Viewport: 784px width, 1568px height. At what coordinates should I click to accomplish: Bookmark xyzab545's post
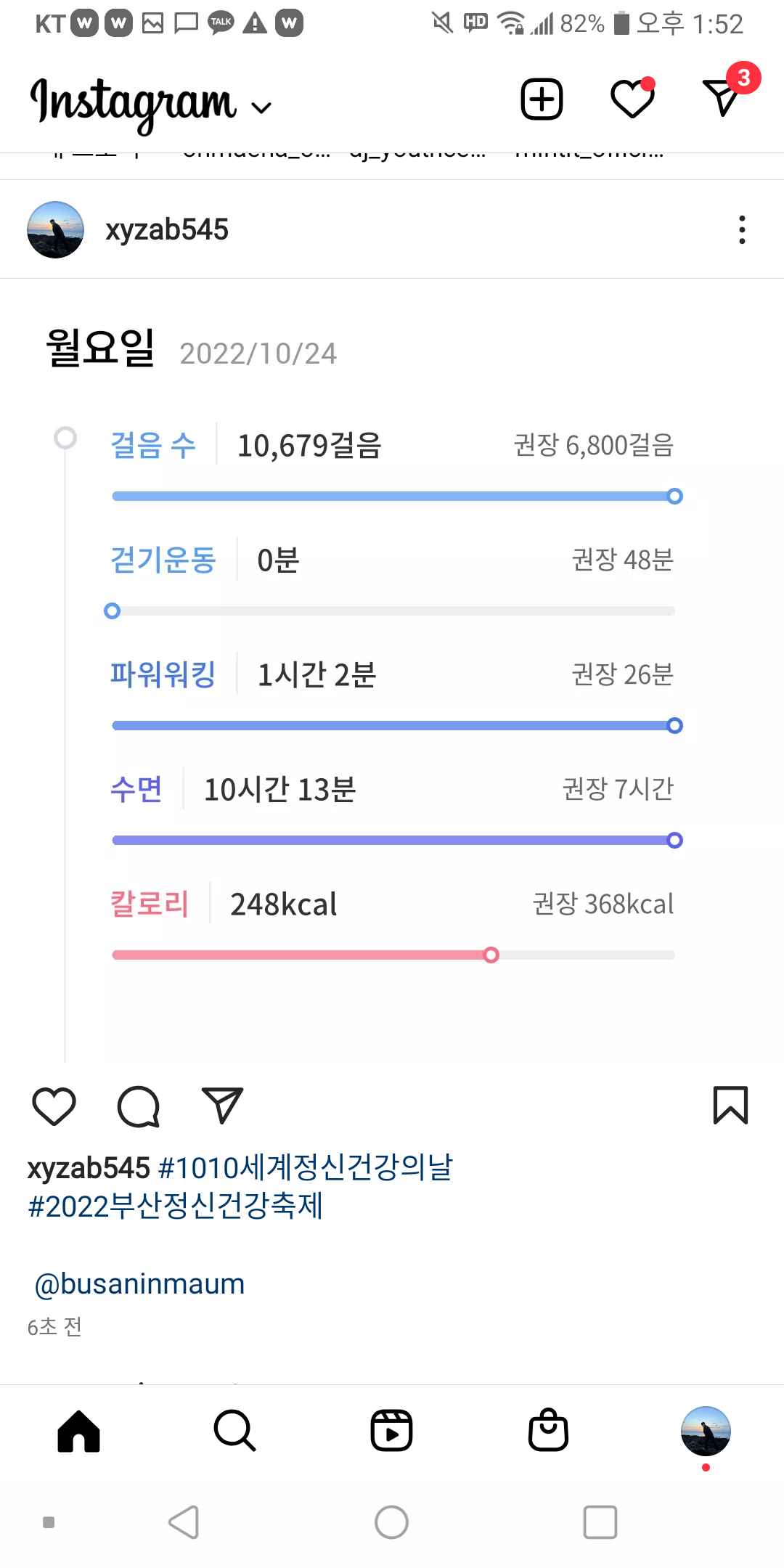pos(730,1105)
